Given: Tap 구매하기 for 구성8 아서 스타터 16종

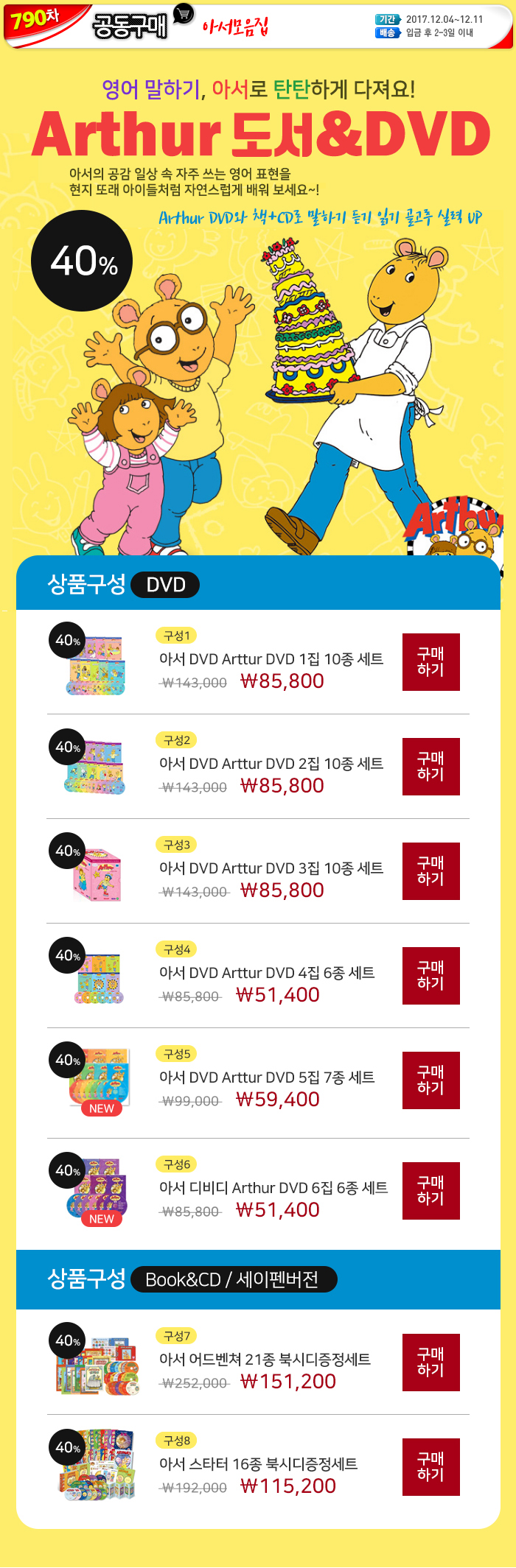Looking at the screenshot, I should [x=430, y=1466].
